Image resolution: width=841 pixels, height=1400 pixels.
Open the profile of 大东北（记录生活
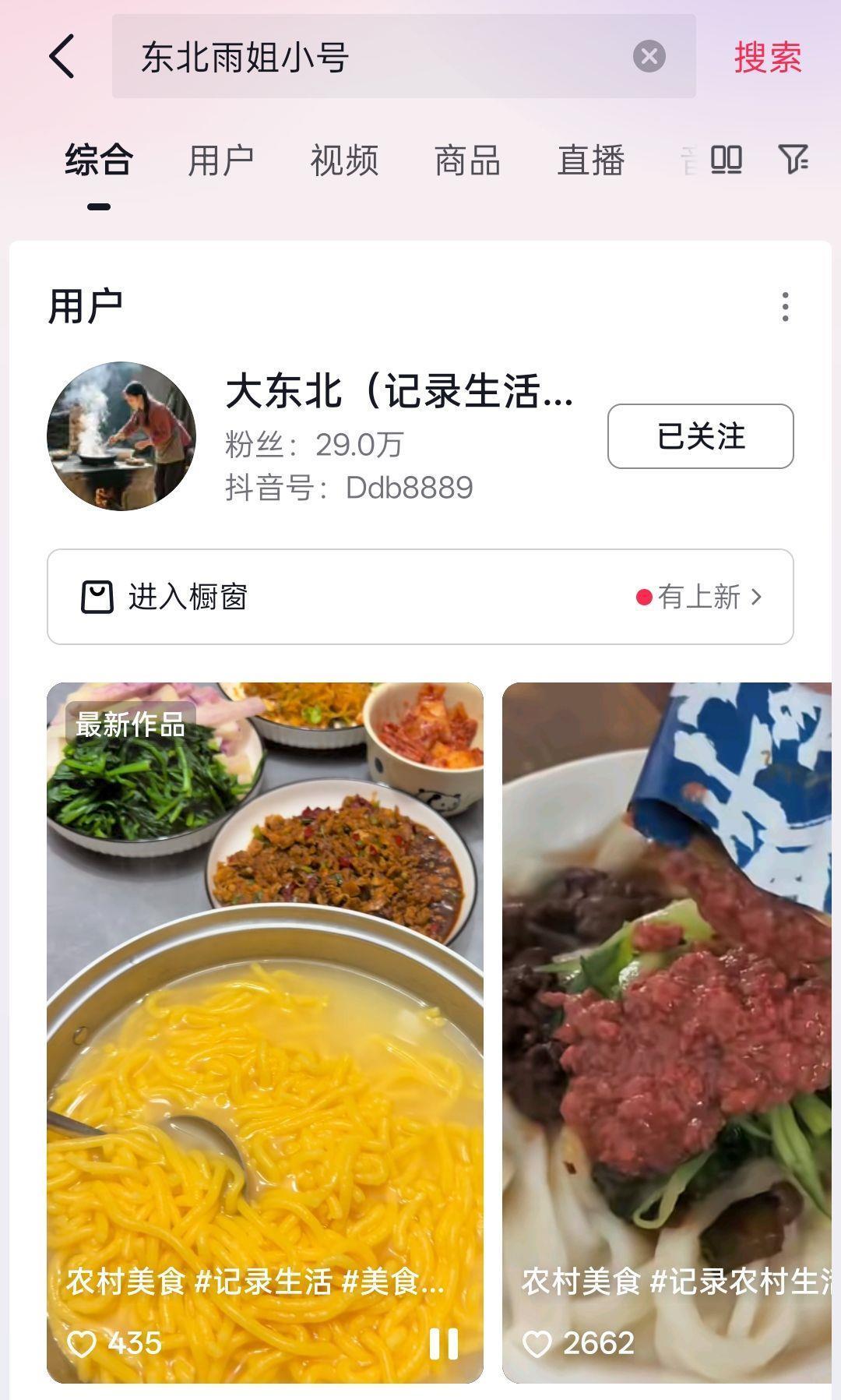[x=397, y=396]
